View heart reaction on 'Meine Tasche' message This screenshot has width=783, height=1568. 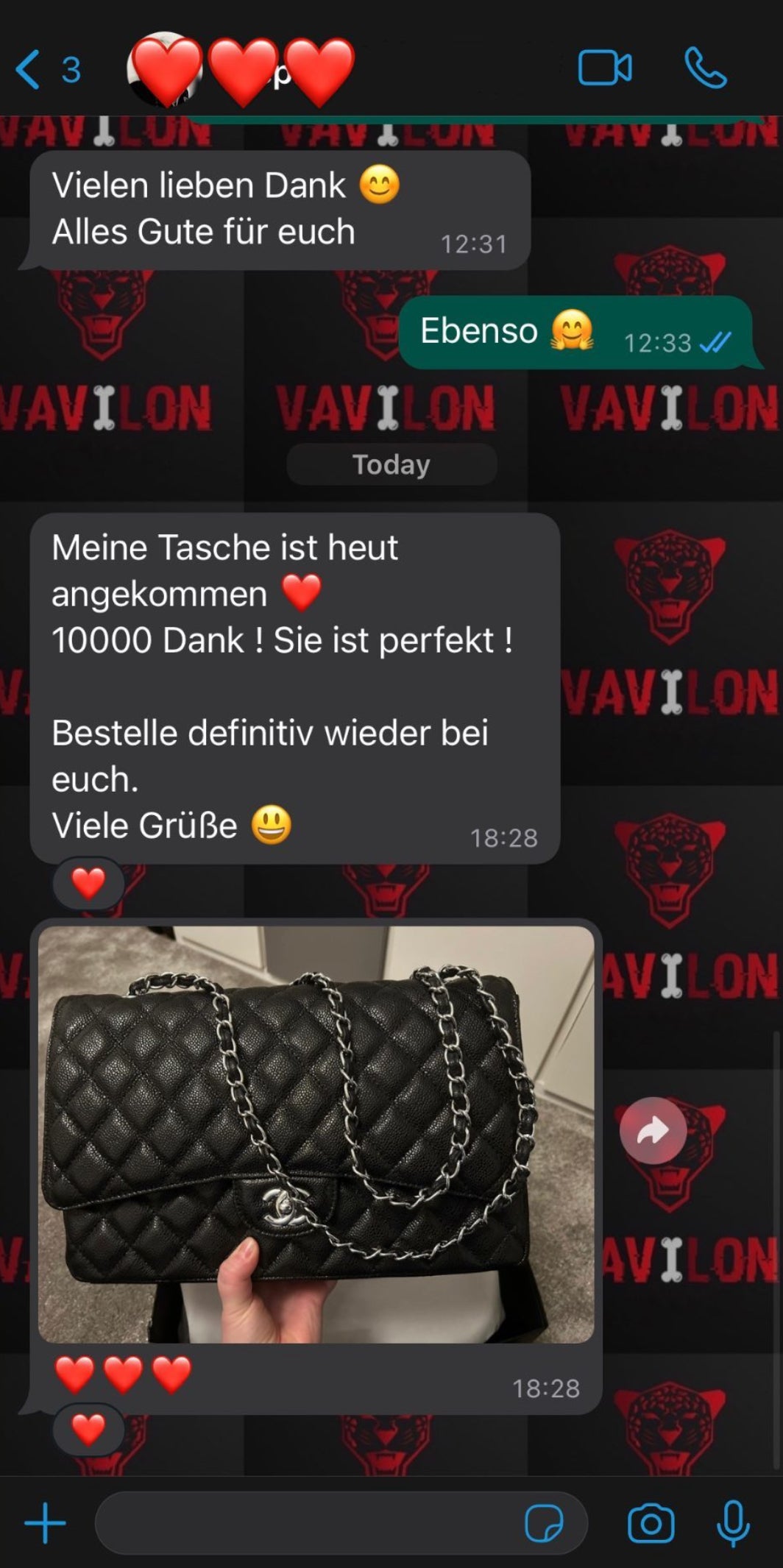coord(88,883)
